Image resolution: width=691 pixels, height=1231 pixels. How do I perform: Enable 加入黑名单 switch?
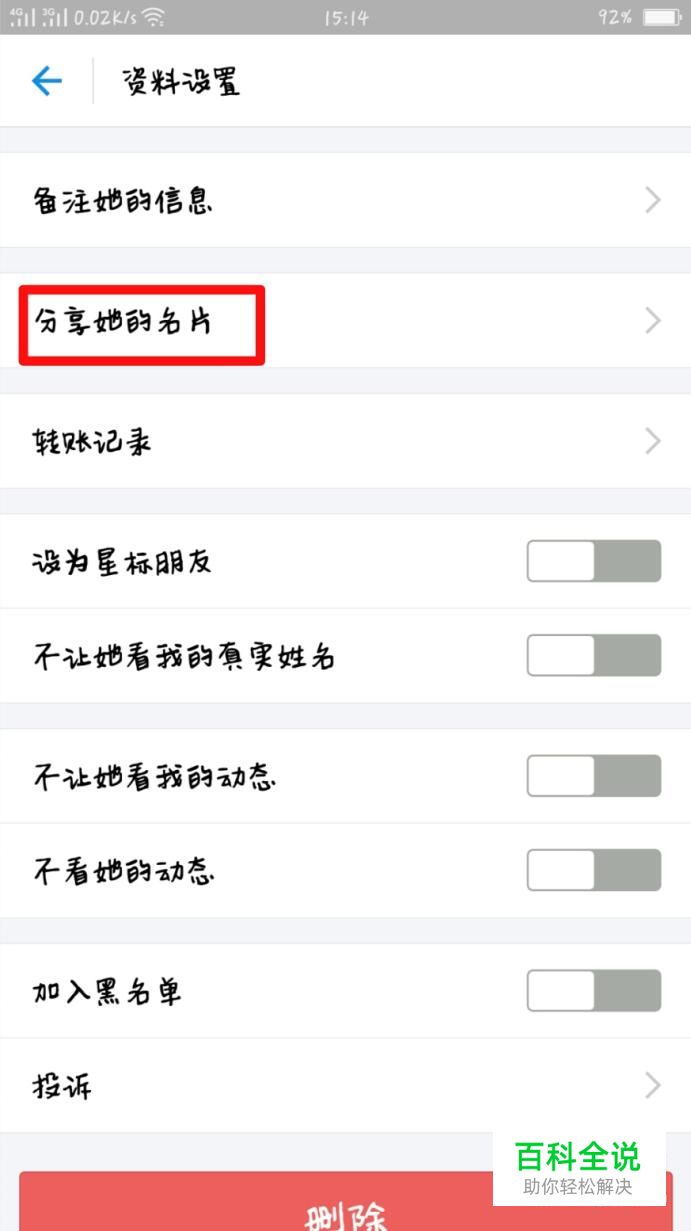(x=594, y=991)
